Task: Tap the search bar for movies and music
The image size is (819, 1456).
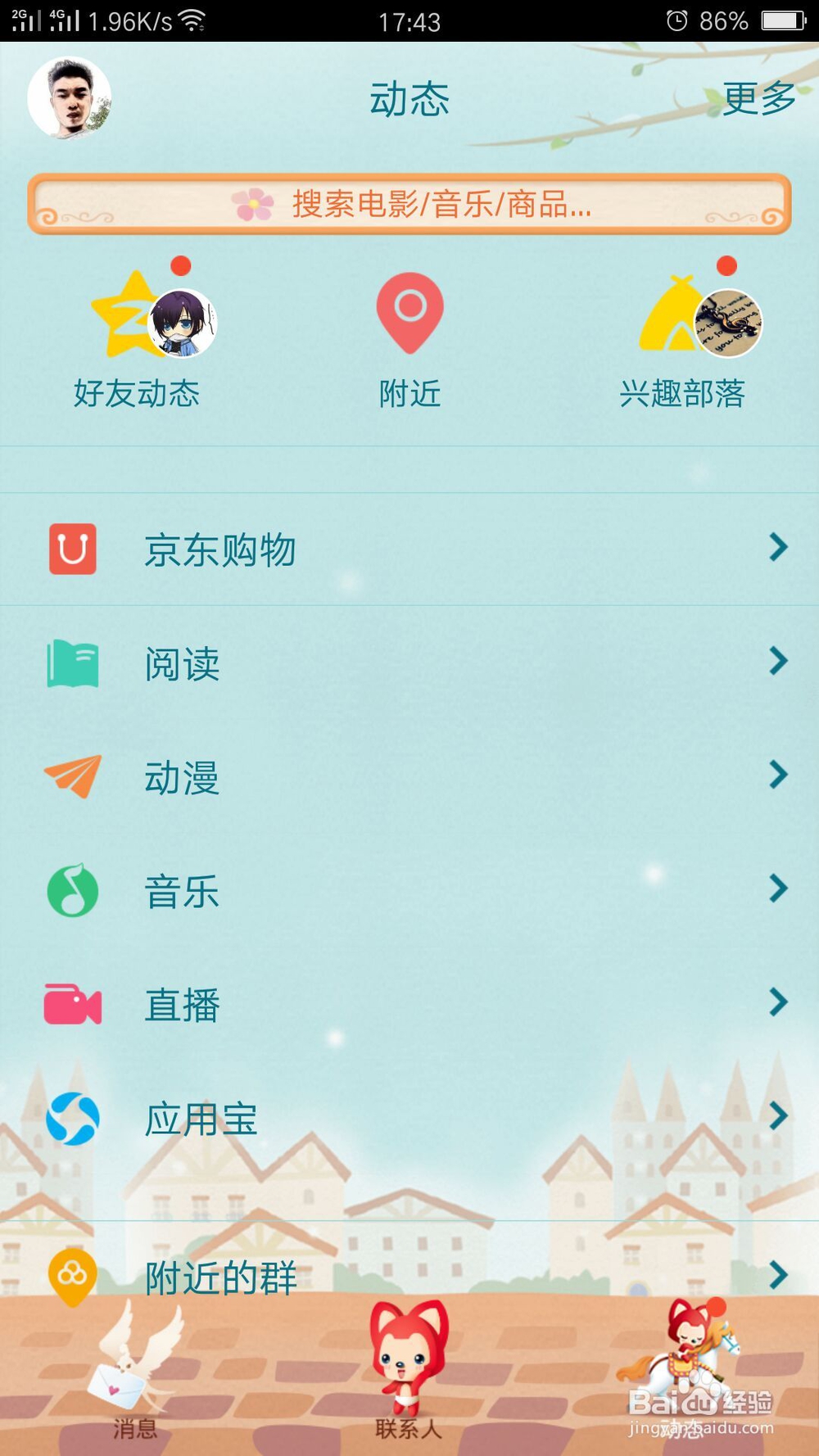Action: click(409, 206)
